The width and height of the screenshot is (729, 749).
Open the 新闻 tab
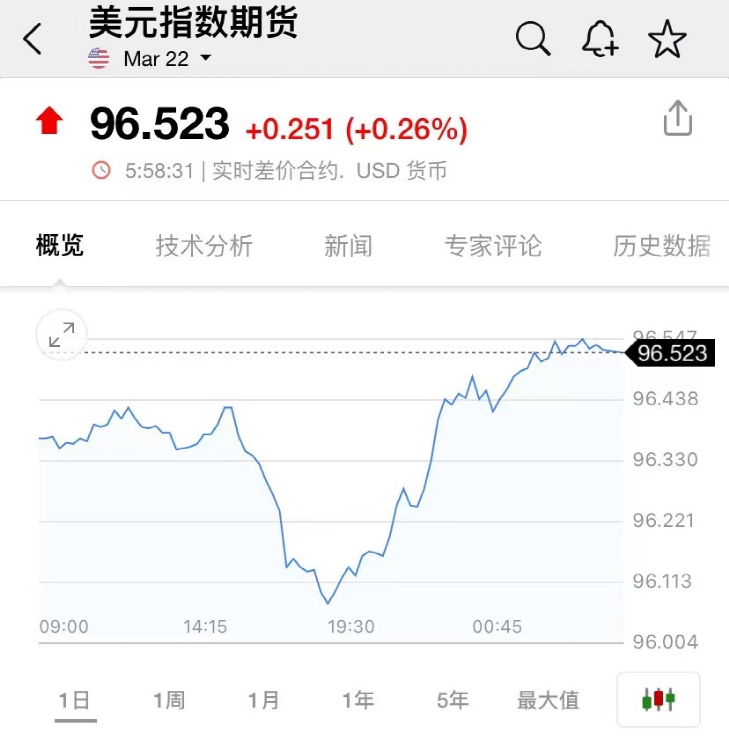[x=348, y=245]
